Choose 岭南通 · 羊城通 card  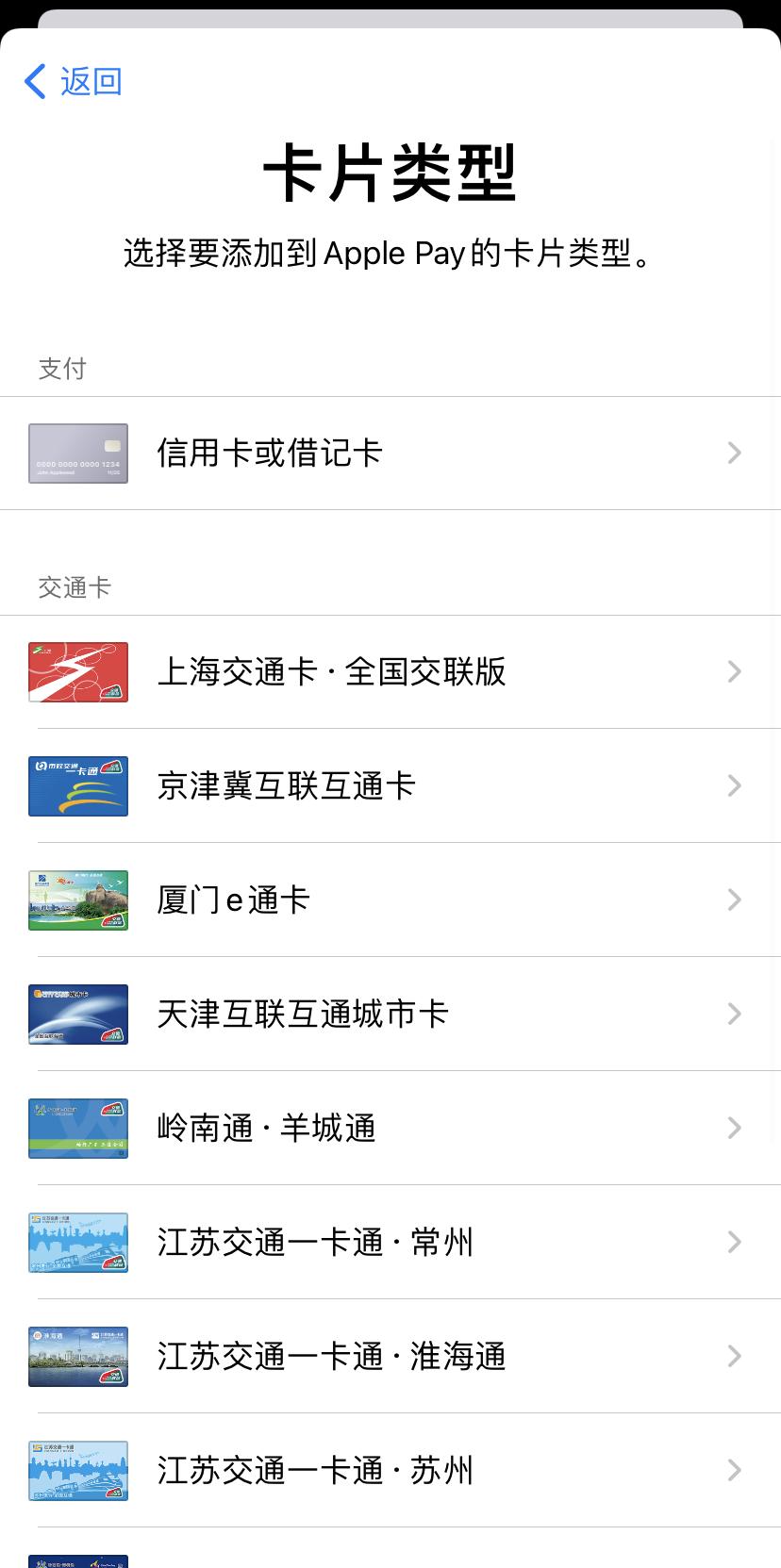pyautogui.click(x=266, y=1129)
